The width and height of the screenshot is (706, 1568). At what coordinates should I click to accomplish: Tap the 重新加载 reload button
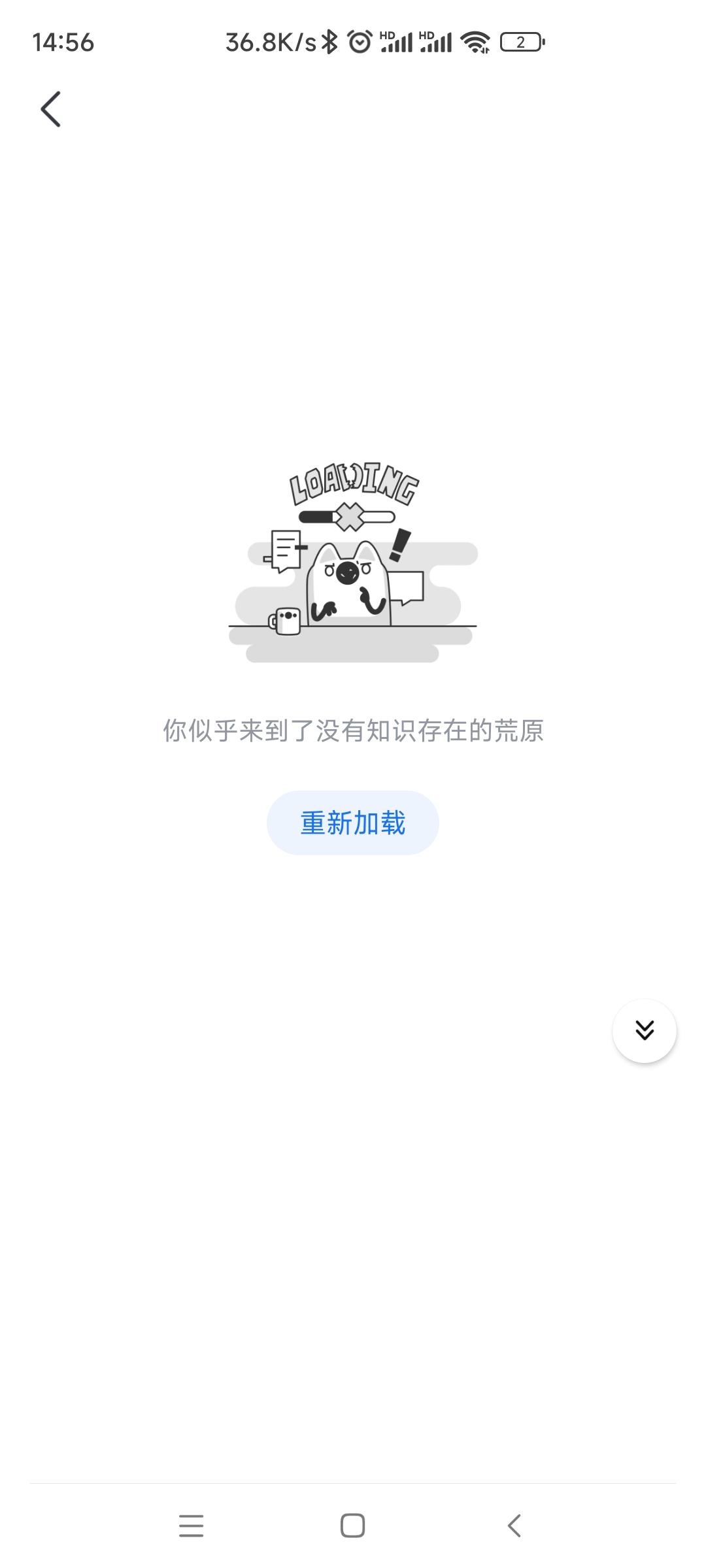[352, 823]
